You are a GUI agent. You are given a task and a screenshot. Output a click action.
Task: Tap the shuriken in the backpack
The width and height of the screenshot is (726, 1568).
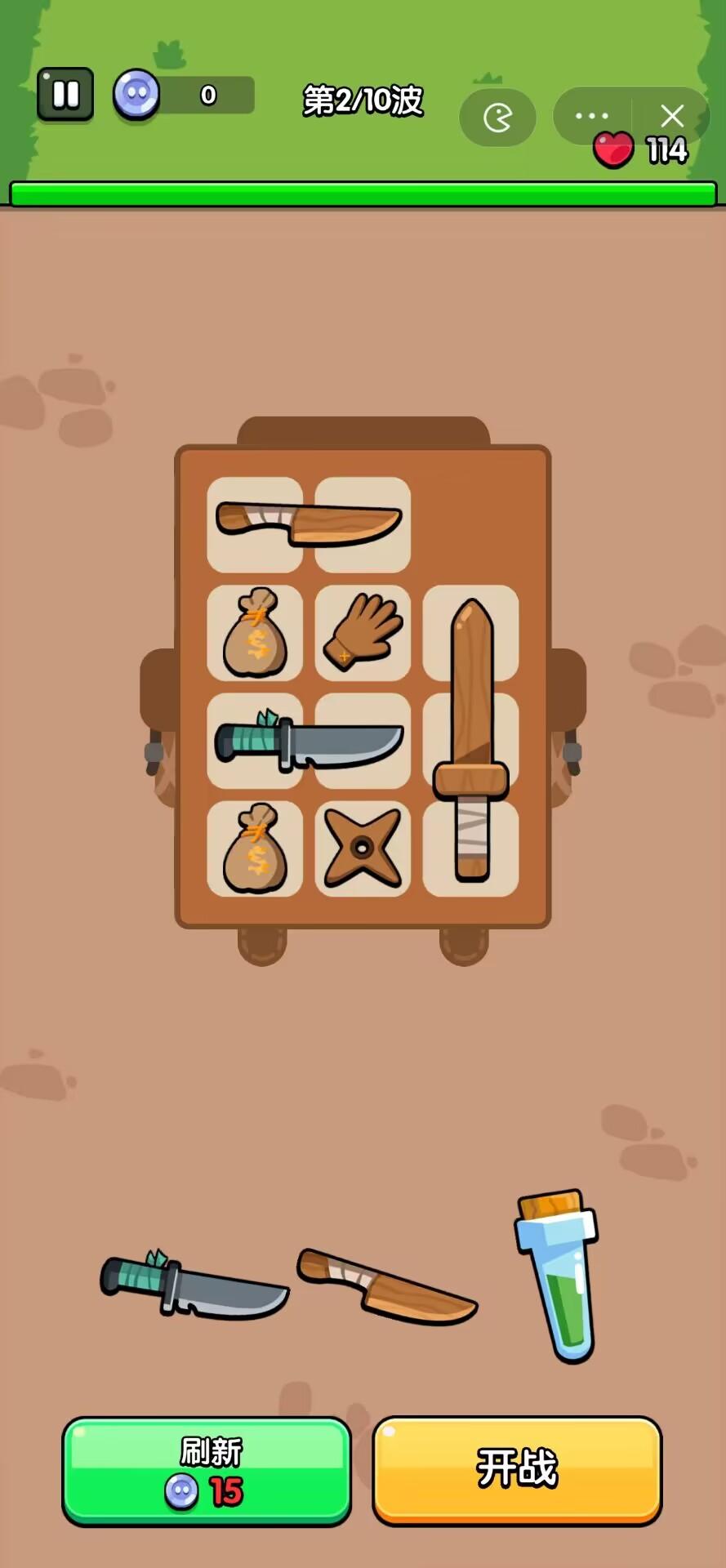coord(363,849)
